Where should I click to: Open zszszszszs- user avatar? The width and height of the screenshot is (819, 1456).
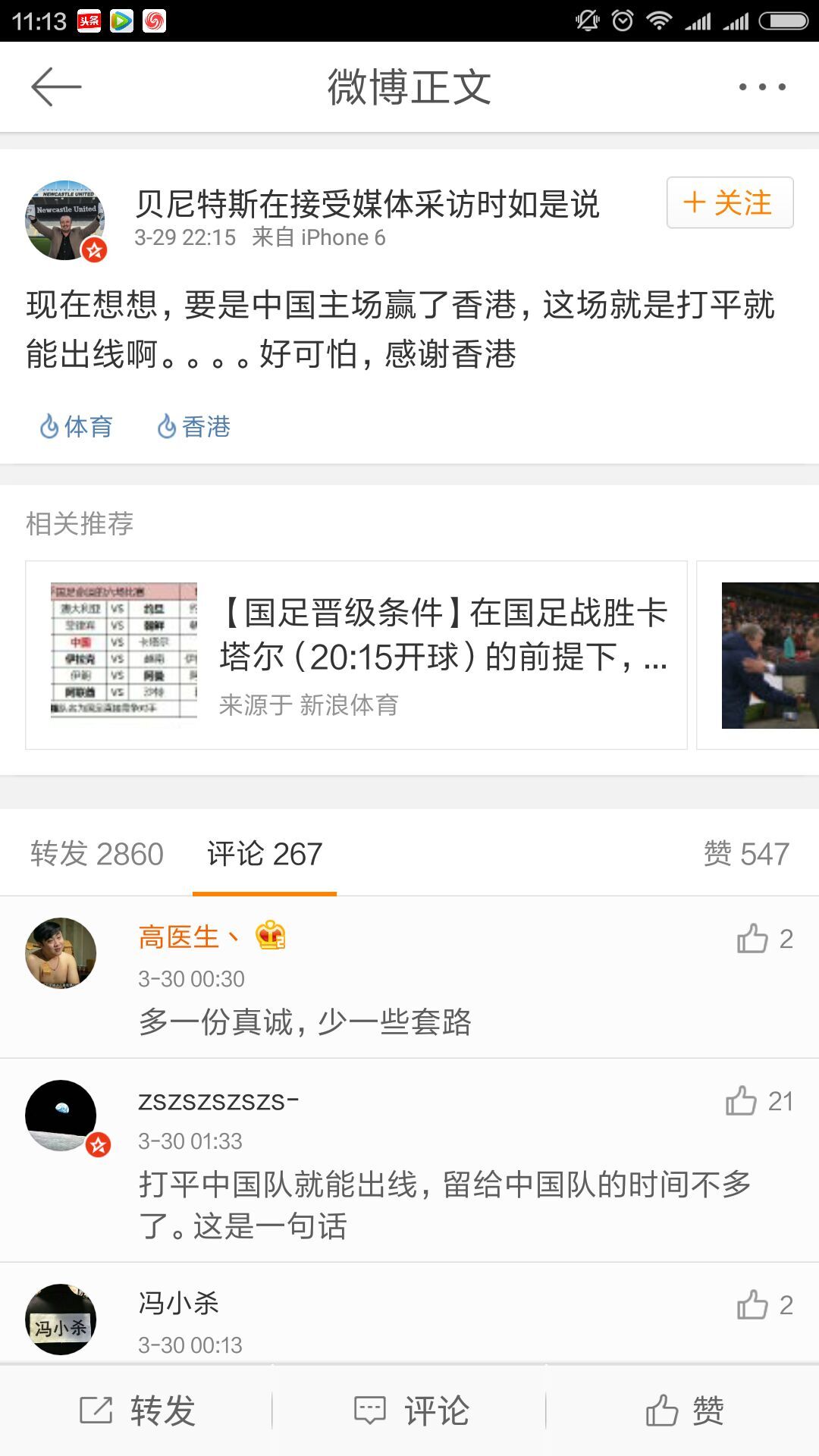pos(61,1116)
